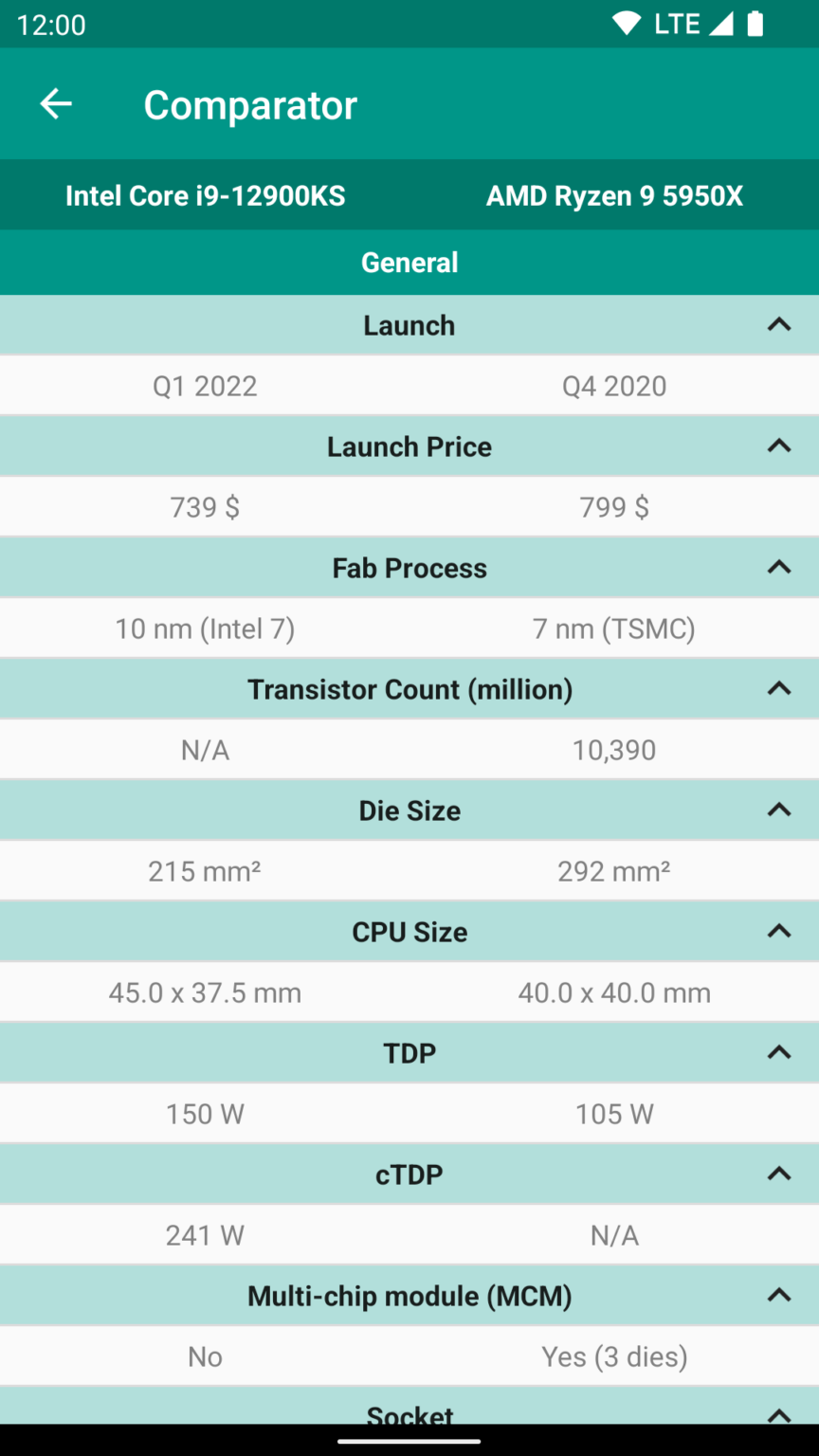Tap the Socket section header
Image resolution: width=819 pixels, height=1456 pixels.
[409, 1414]
